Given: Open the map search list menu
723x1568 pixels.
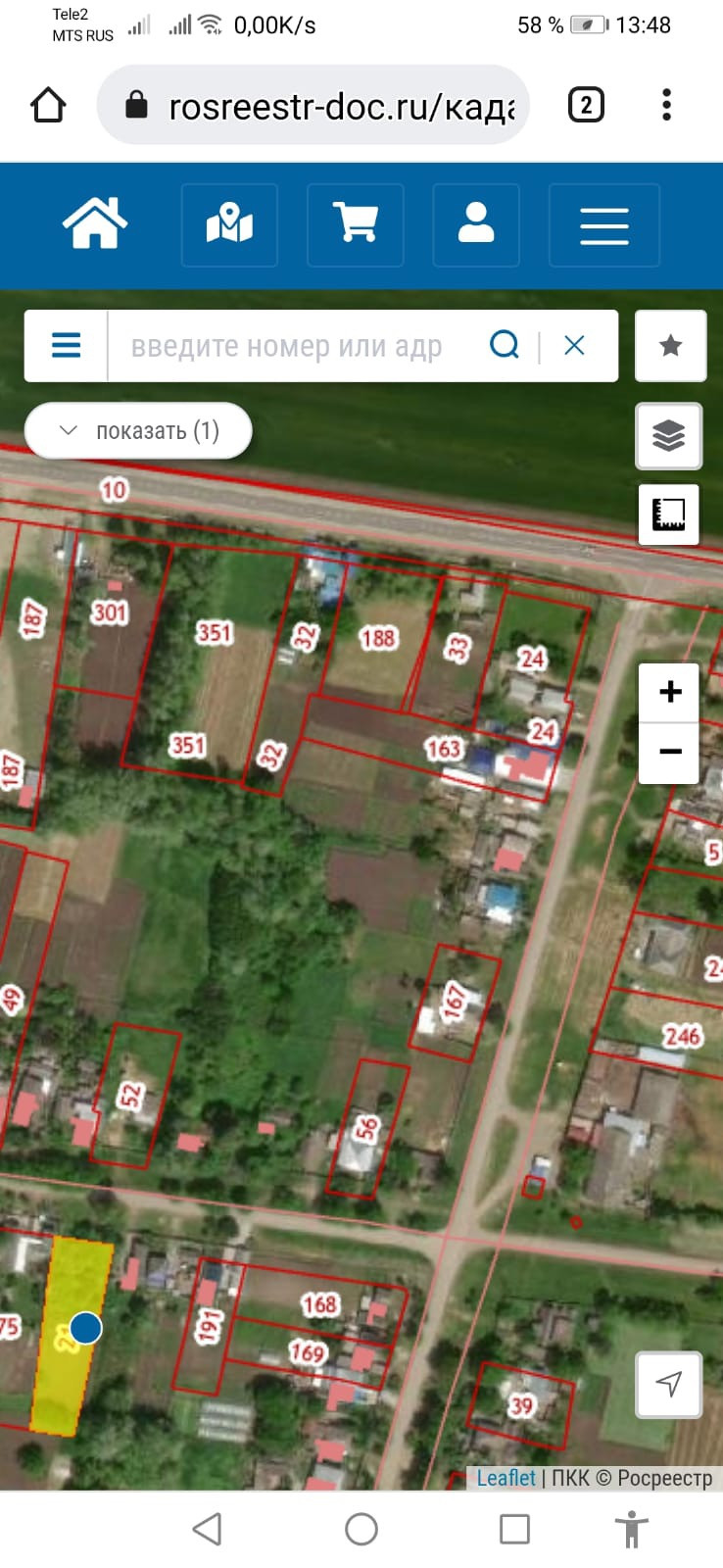Looking at the screenshot, I should (x=66, y=346).
